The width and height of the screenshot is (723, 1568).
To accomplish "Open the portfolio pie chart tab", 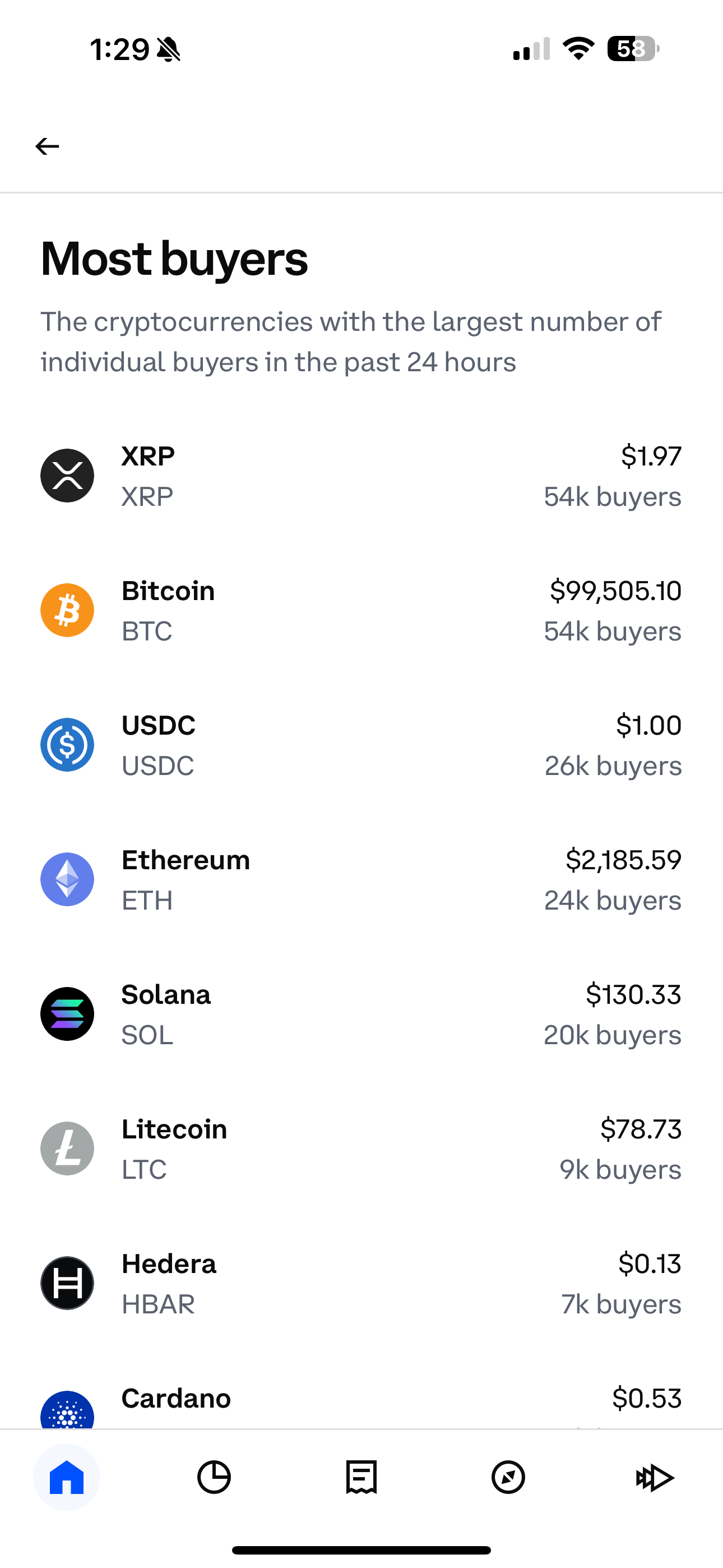I will click(x=214, y=1477).
